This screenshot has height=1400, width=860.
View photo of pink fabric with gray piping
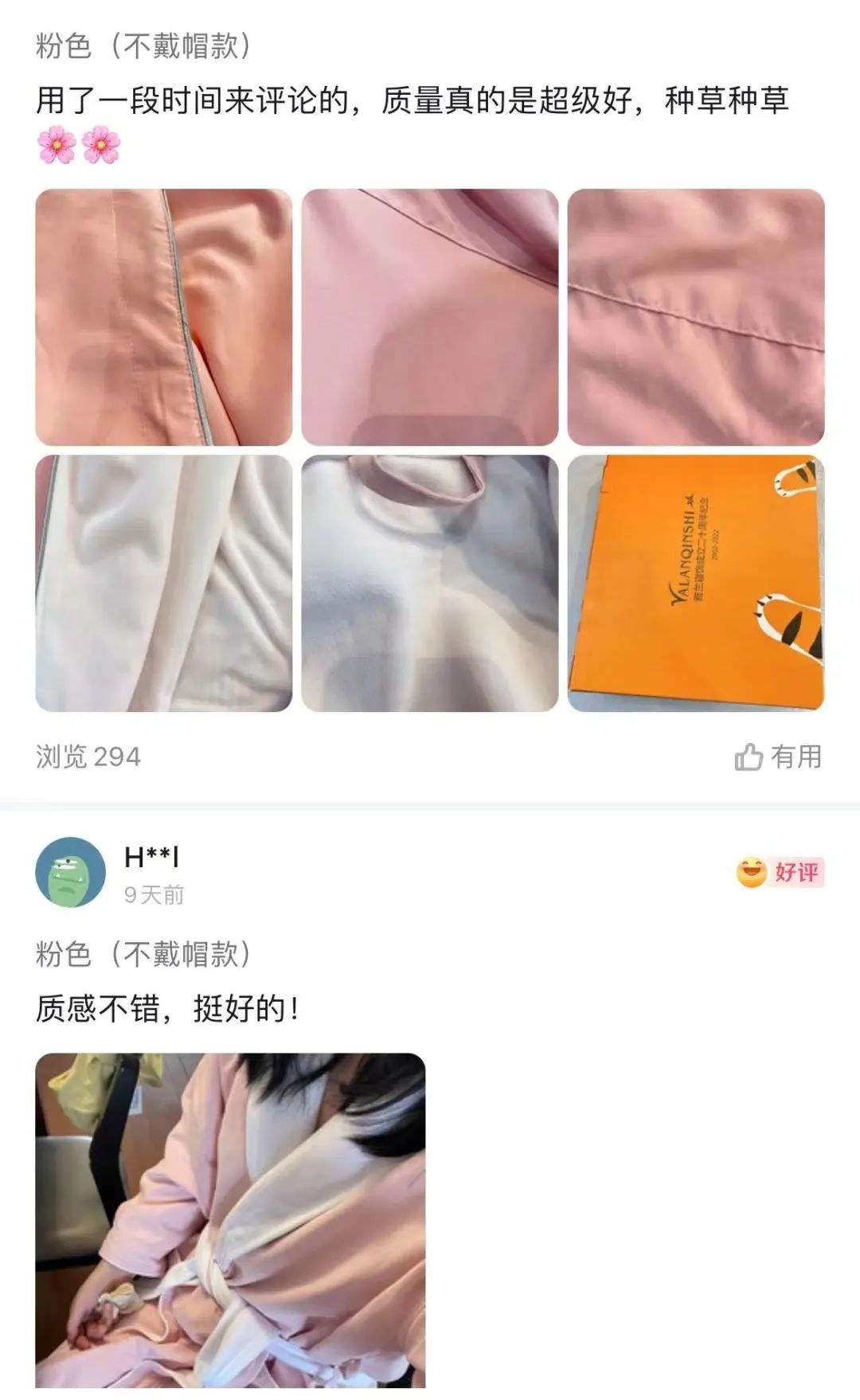click(x=164, y=317)
